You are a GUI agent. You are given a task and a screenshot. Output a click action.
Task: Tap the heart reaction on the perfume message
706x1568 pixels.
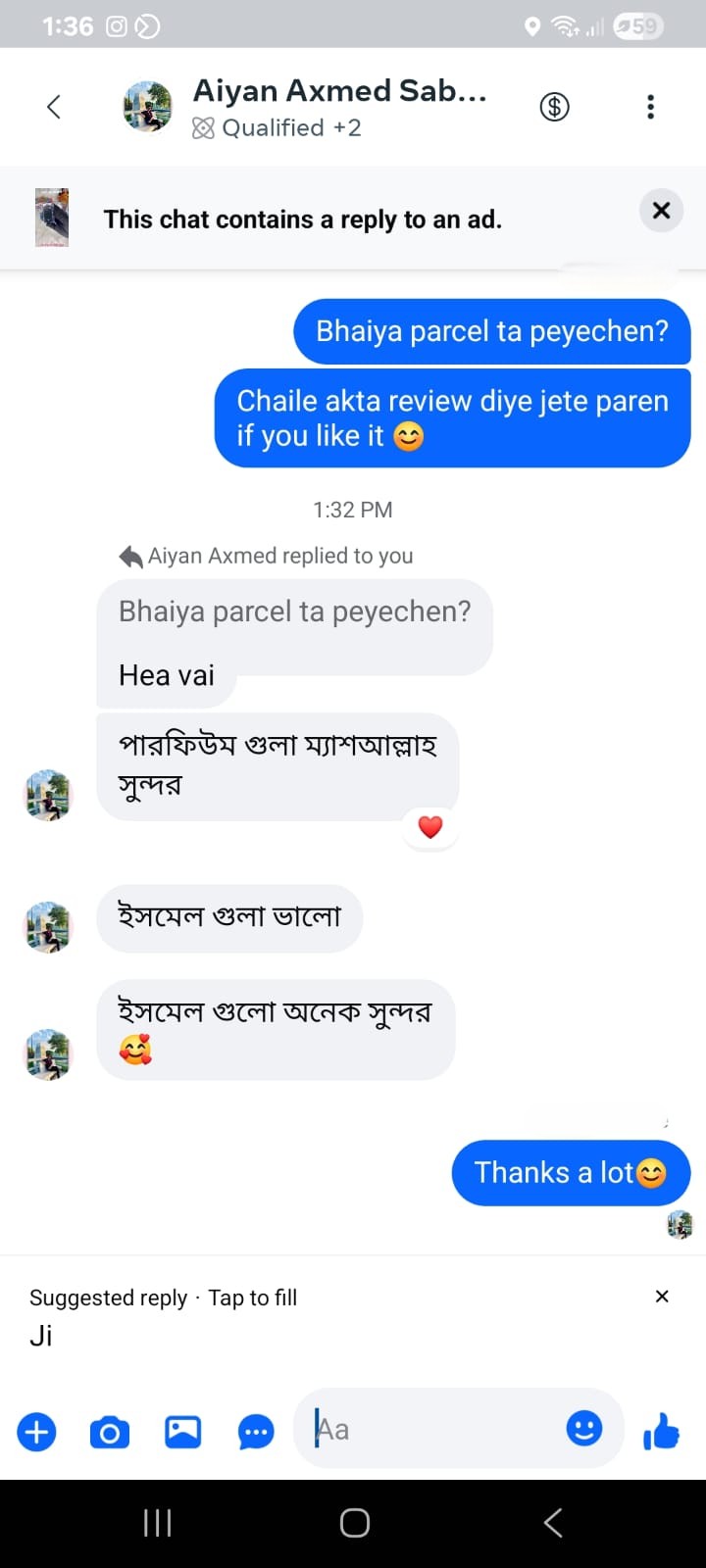430,827
